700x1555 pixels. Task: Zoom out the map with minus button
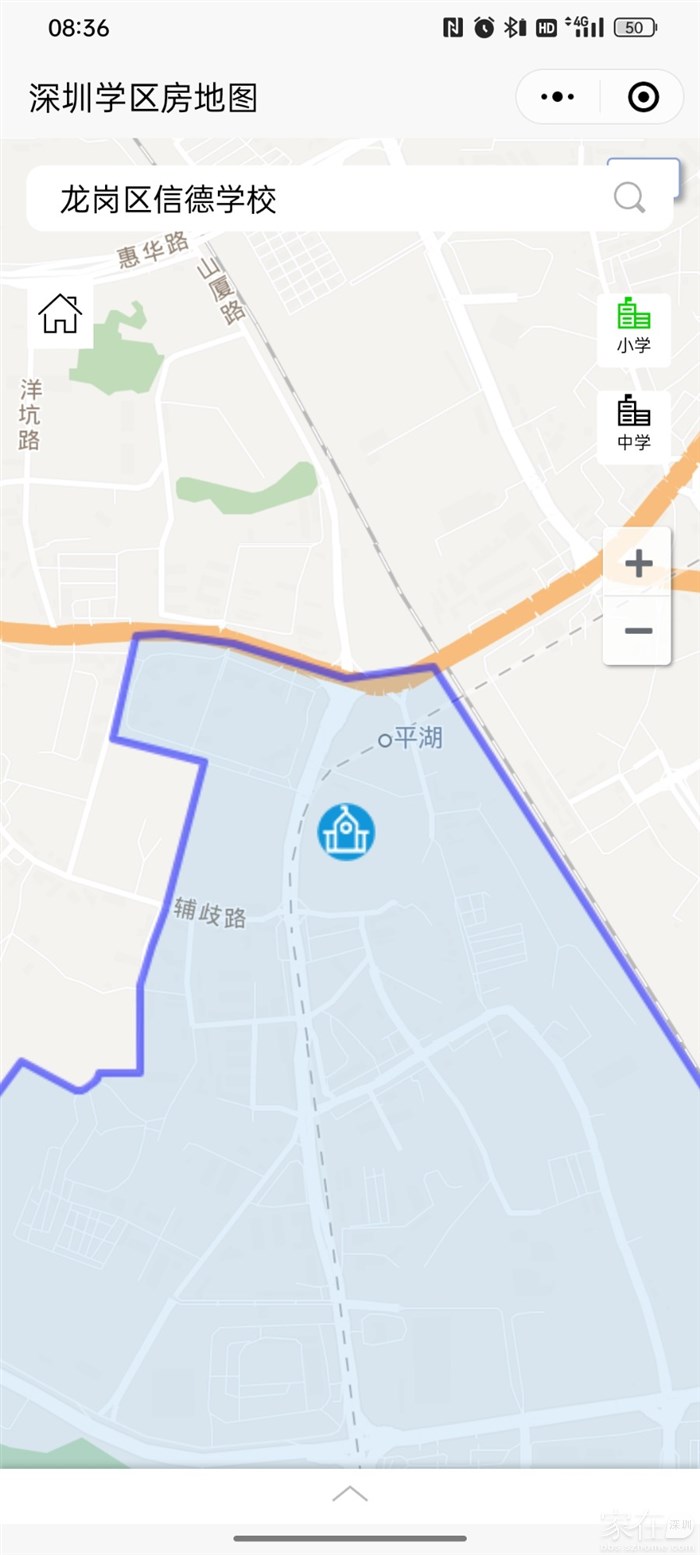coord(637,631)
